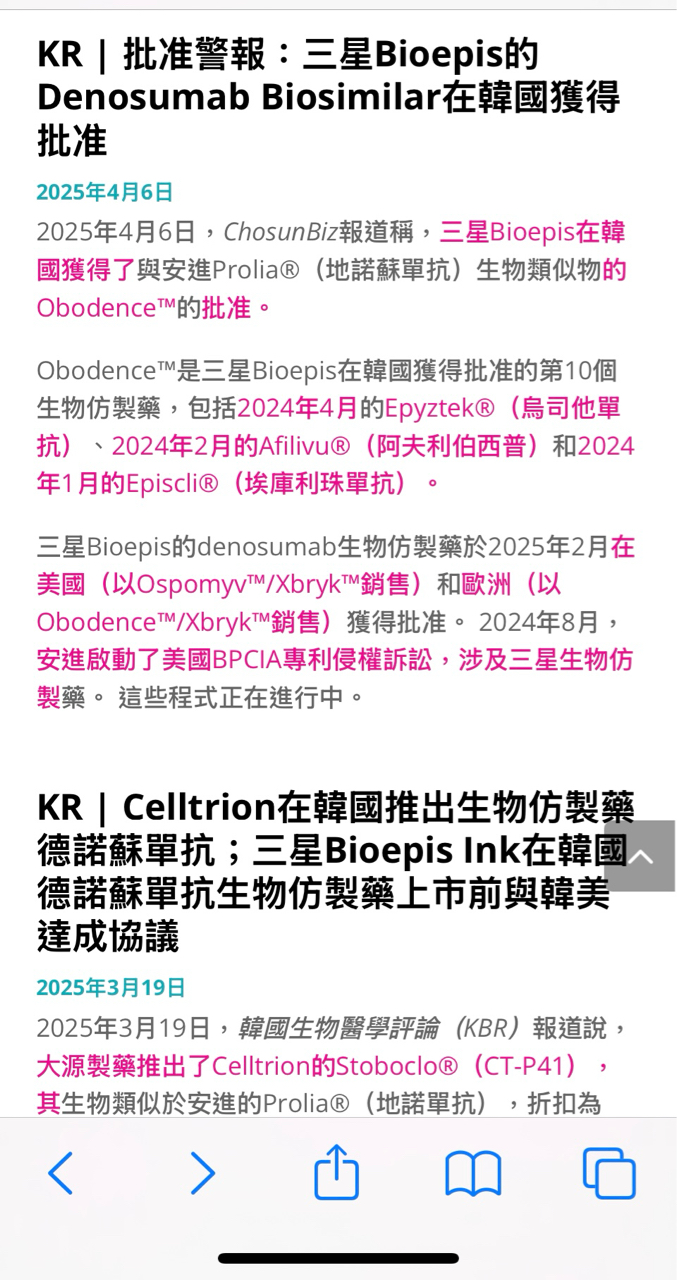Open the link 三星Bioepis在韓國獲得了

point(532,232)
